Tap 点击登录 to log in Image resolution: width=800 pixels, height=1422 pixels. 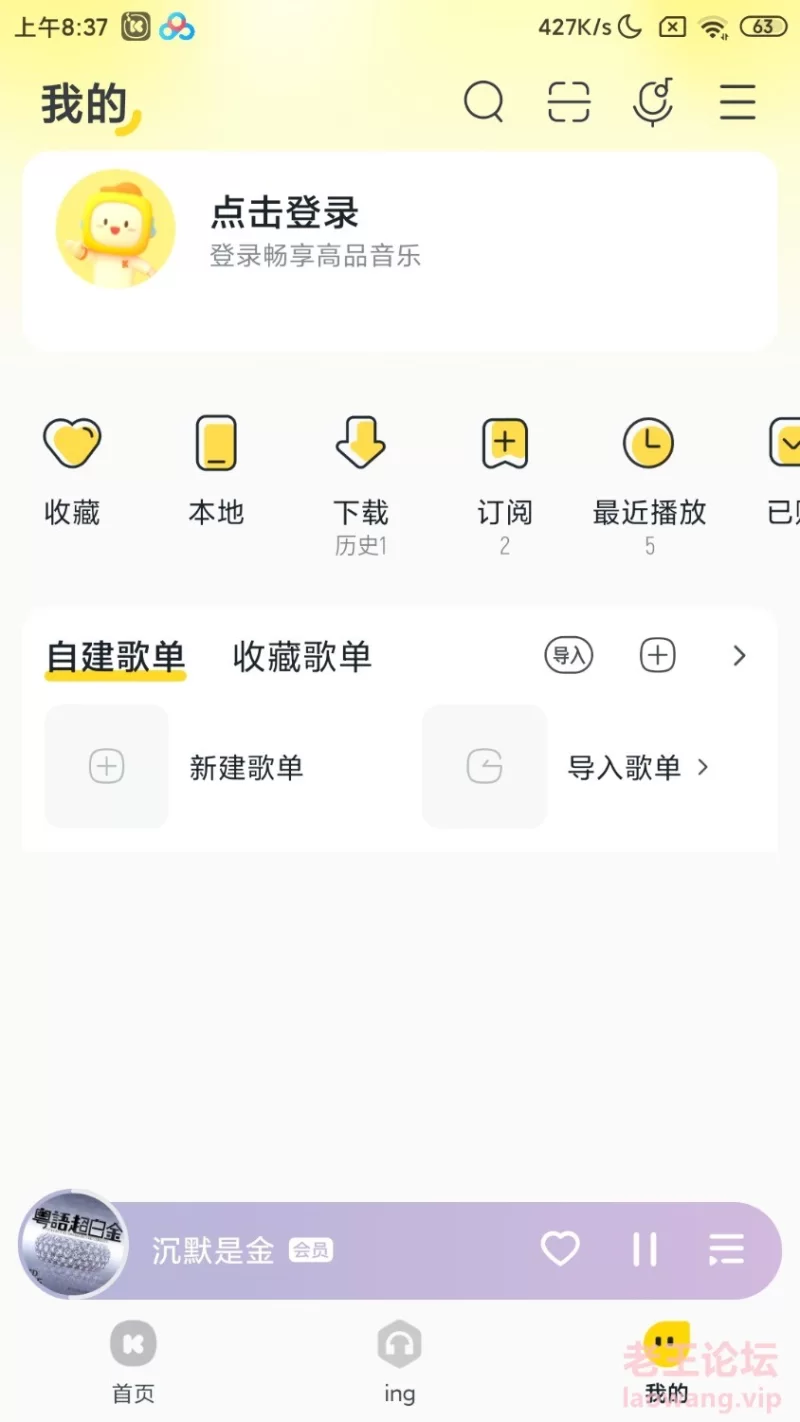click(285, 212)
